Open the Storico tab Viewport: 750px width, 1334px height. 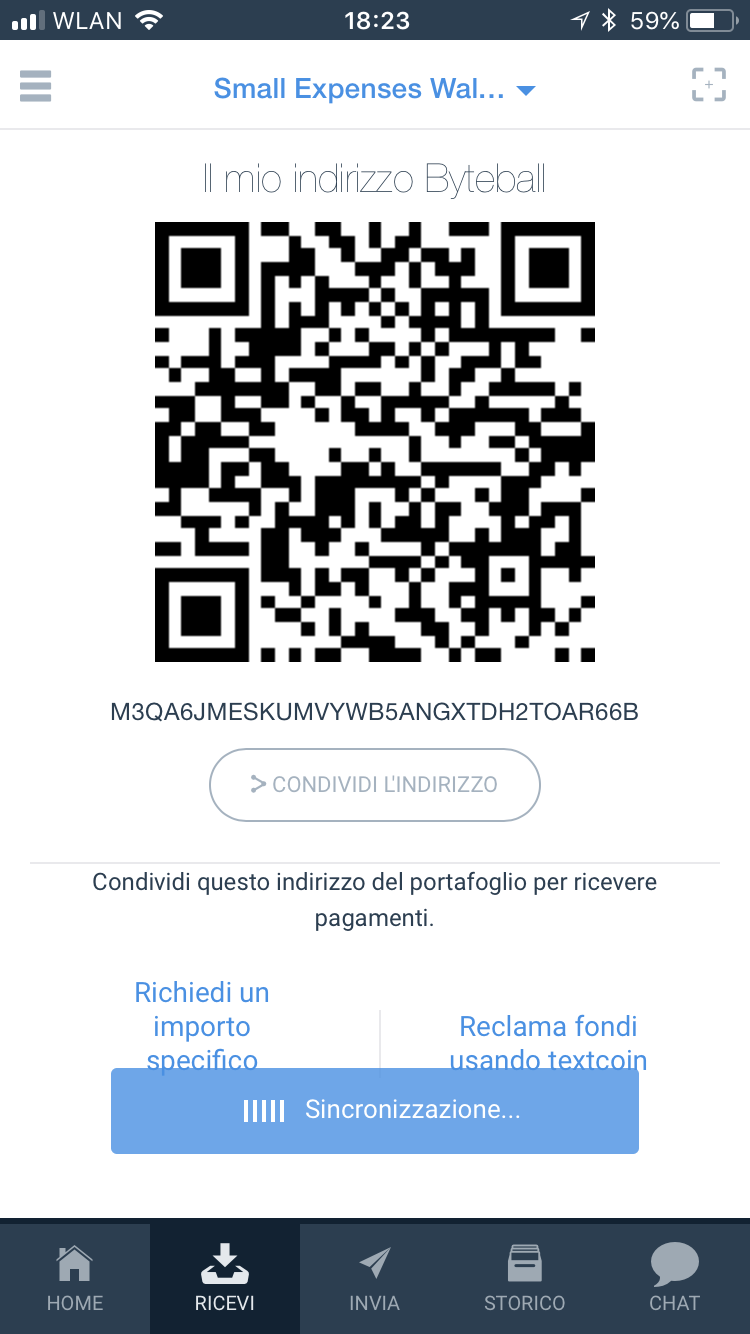[525, 1279]
